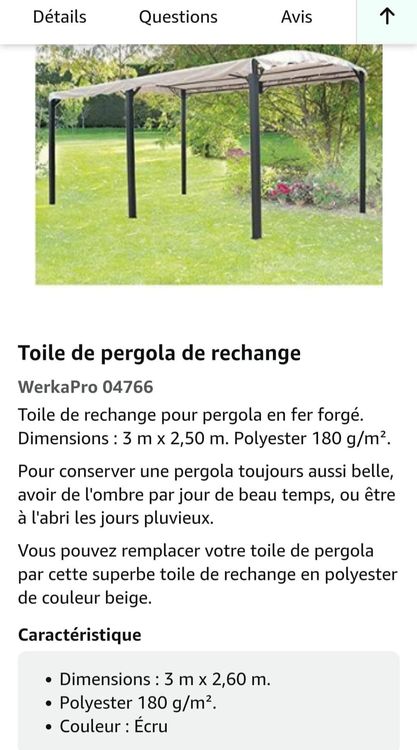Open the pergola product image

pyautogui.click(x=209, y=165)
